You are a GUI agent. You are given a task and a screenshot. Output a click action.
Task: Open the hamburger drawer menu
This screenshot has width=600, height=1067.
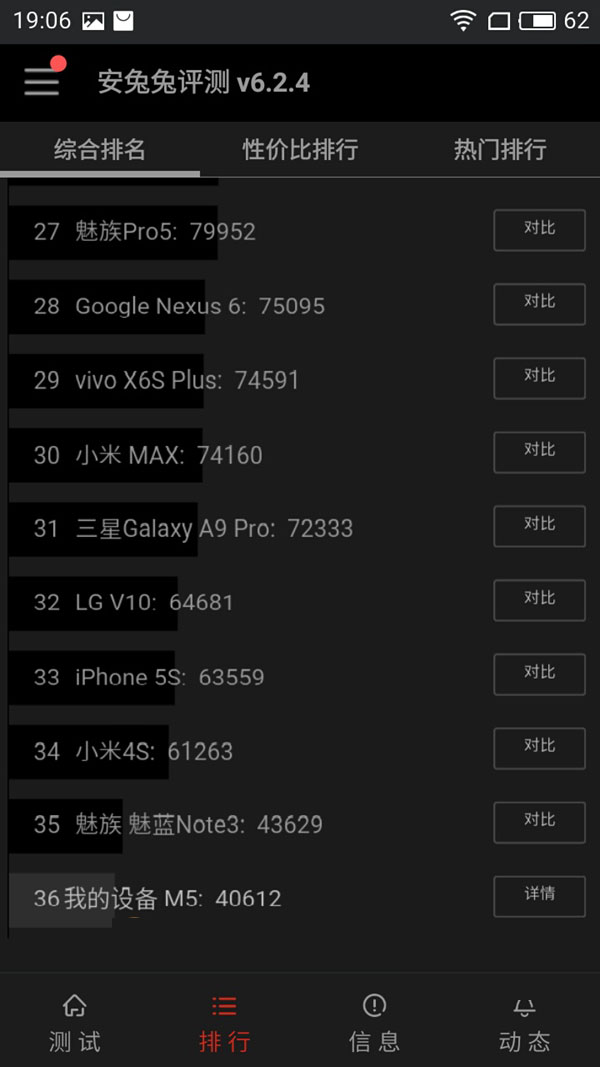42,82
